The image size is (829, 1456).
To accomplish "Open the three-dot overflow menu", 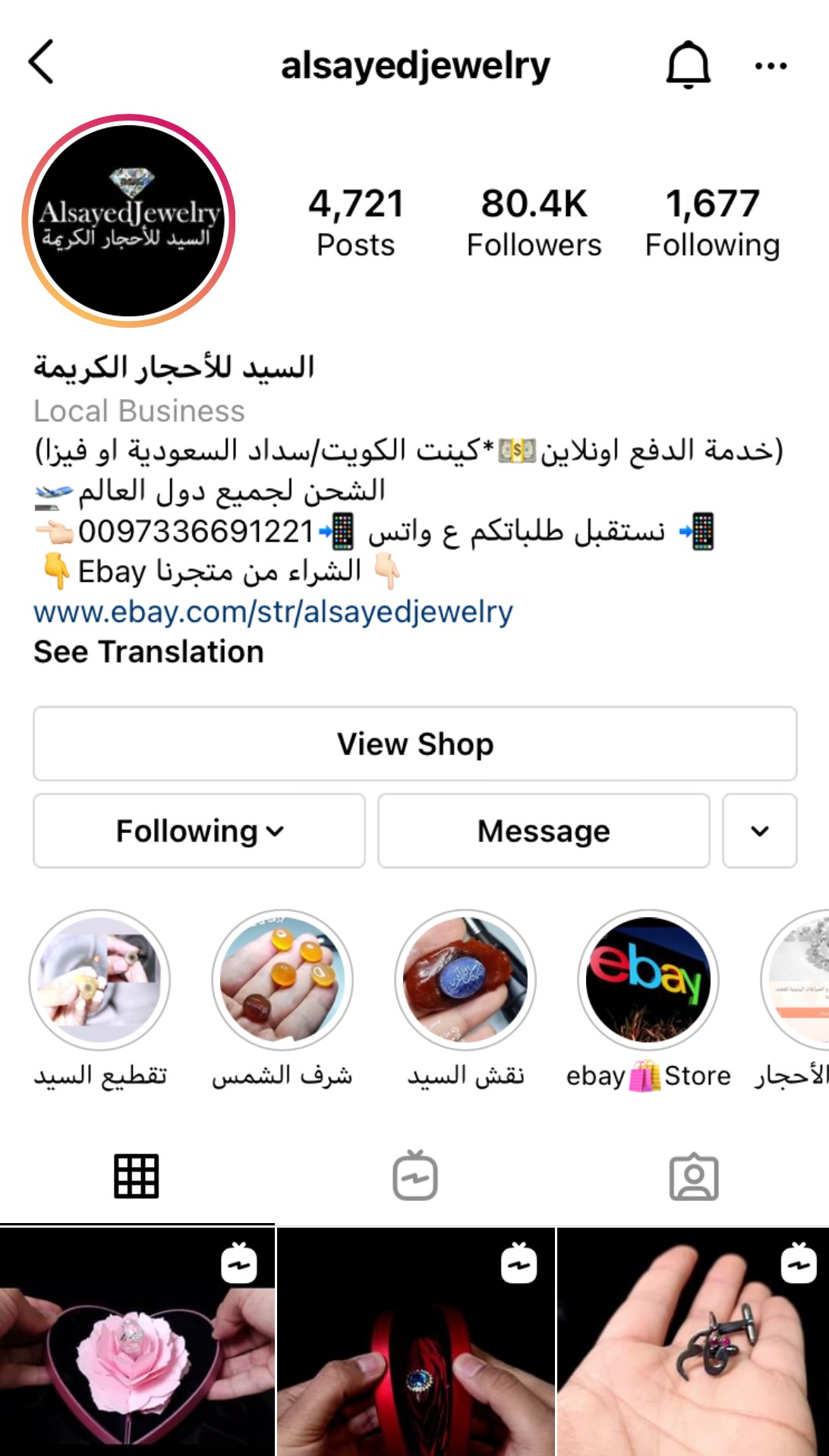I will (771, 66).
